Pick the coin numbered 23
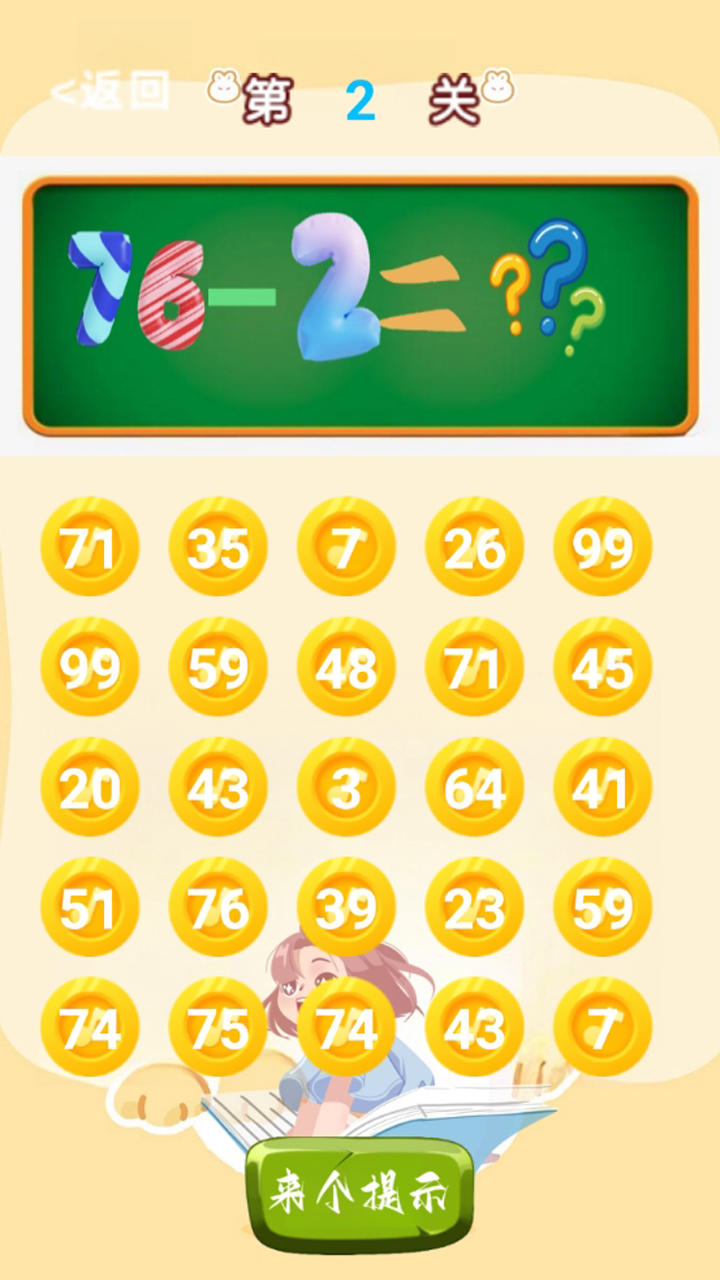The image size is (720, 1280). [x=474, y=907]
